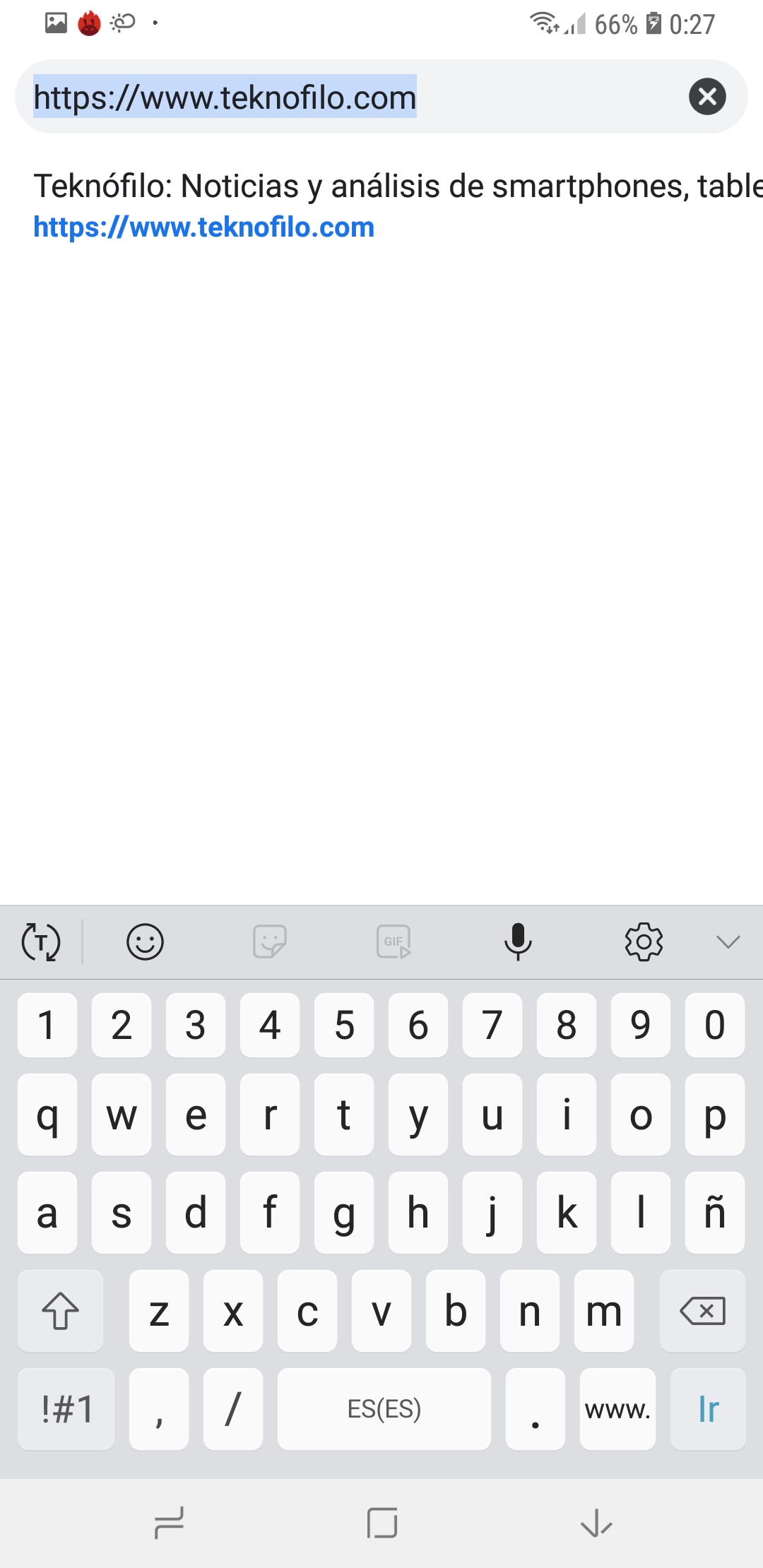Type the slash key

click(233, 1409)
